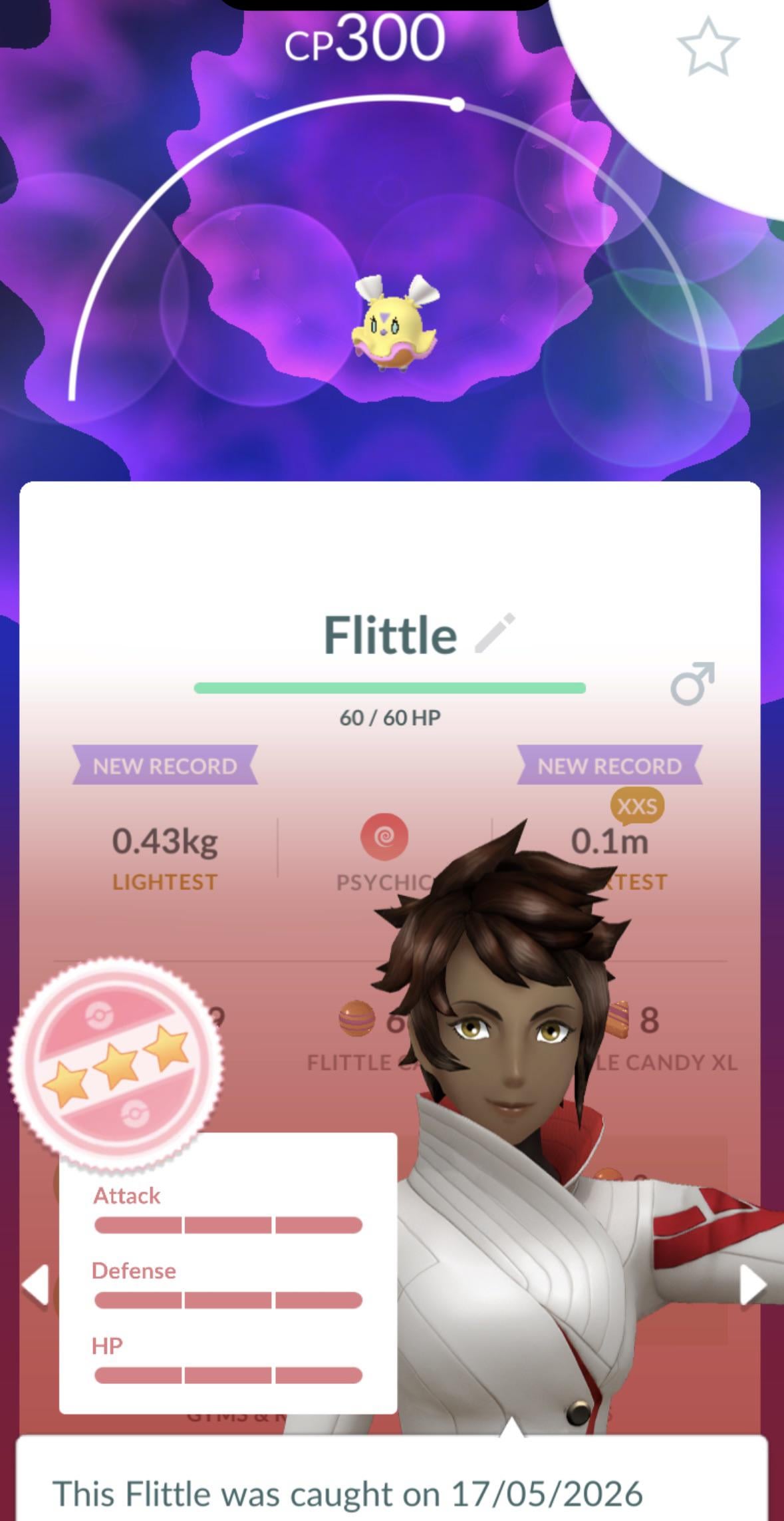The image size is (784, 1521).
Task: Edit Flittle's nickname with the pencil icon
Action: 495,633
